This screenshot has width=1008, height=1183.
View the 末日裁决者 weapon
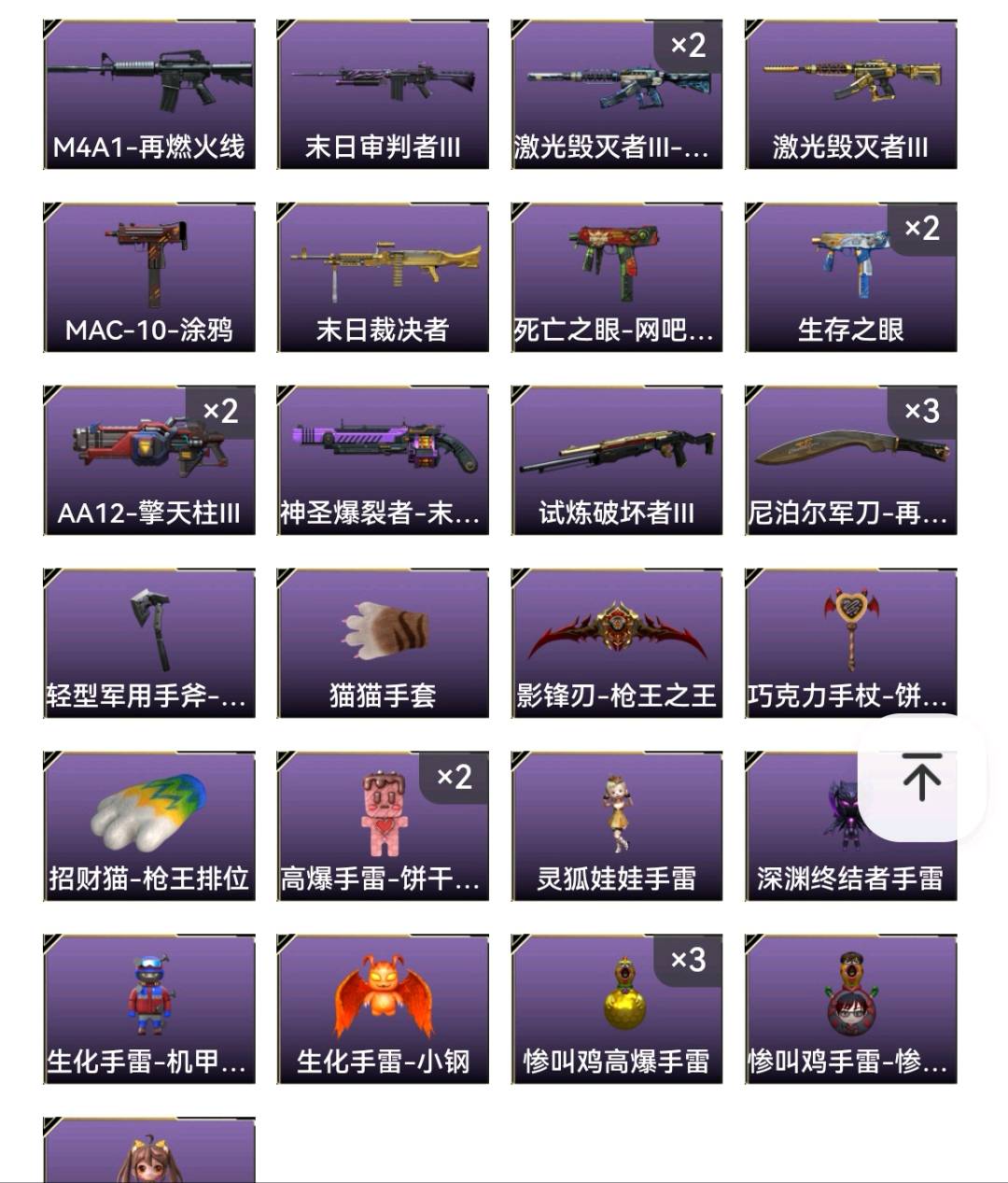coord(383,277)
